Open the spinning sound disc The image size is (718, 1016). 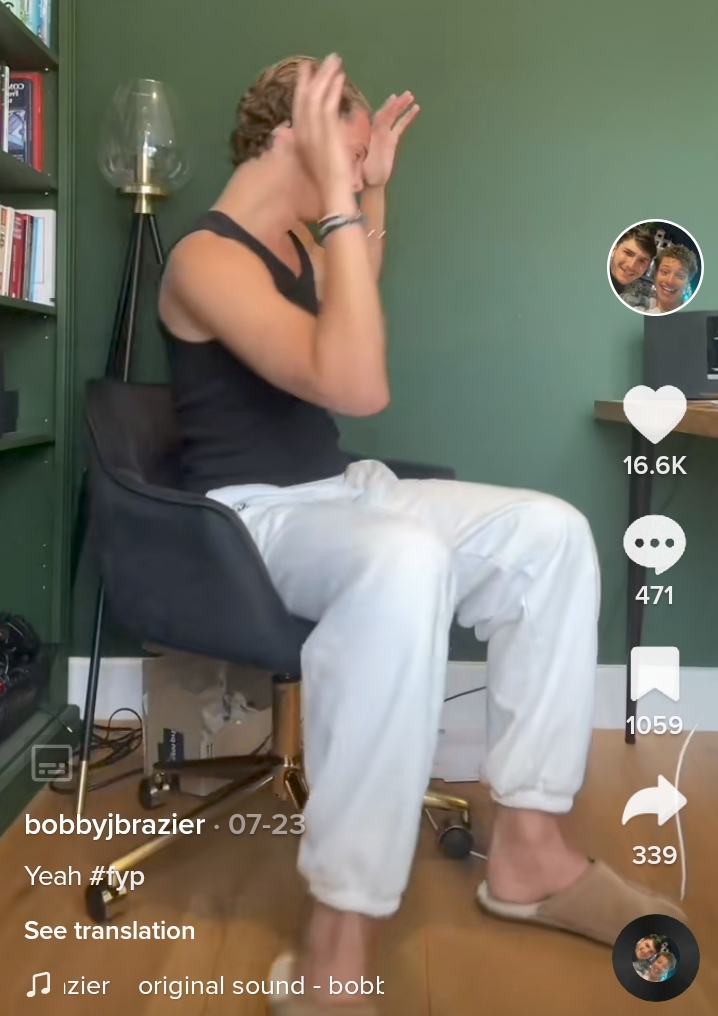(x=655, y=957)
